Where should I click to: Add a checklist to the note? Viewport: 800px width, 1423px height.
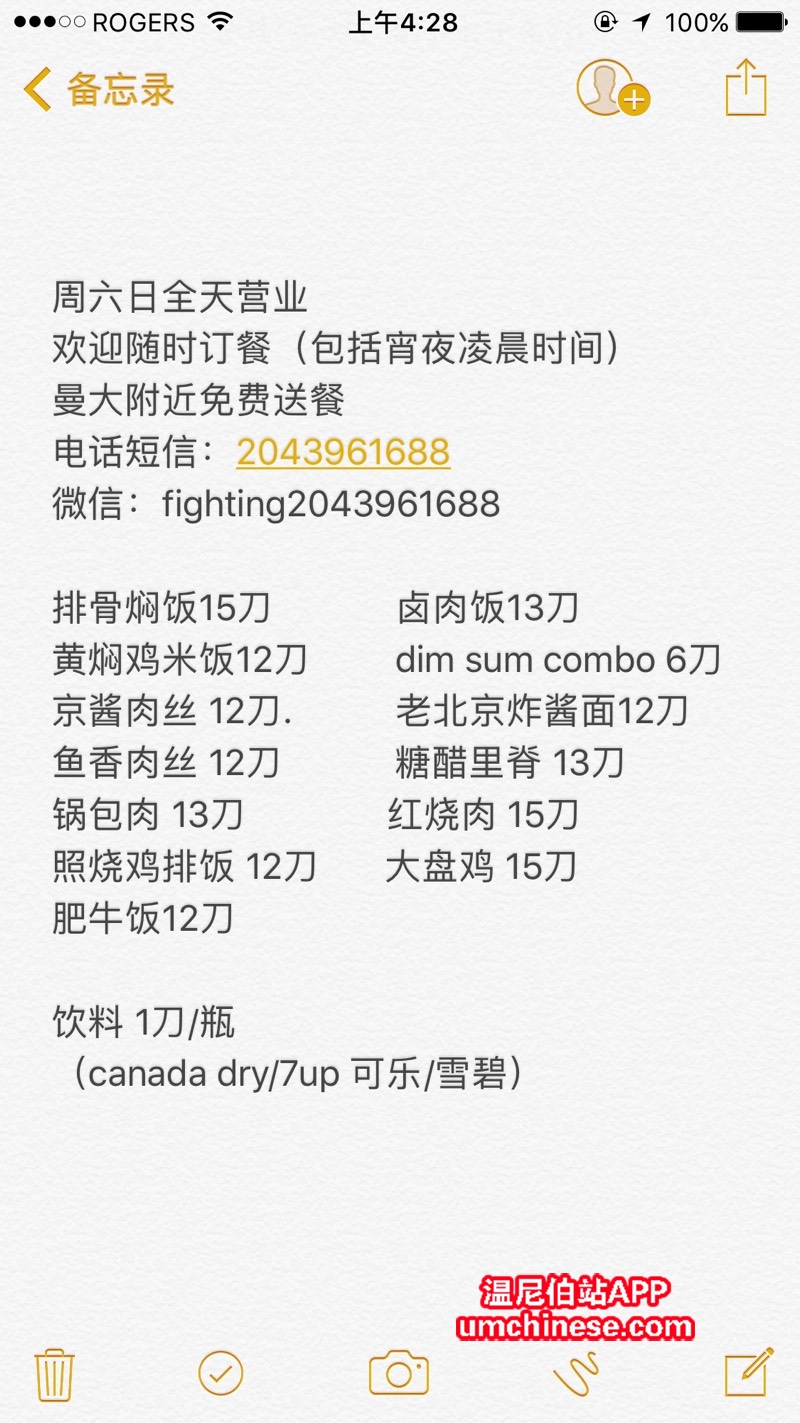pos(221,1373)
